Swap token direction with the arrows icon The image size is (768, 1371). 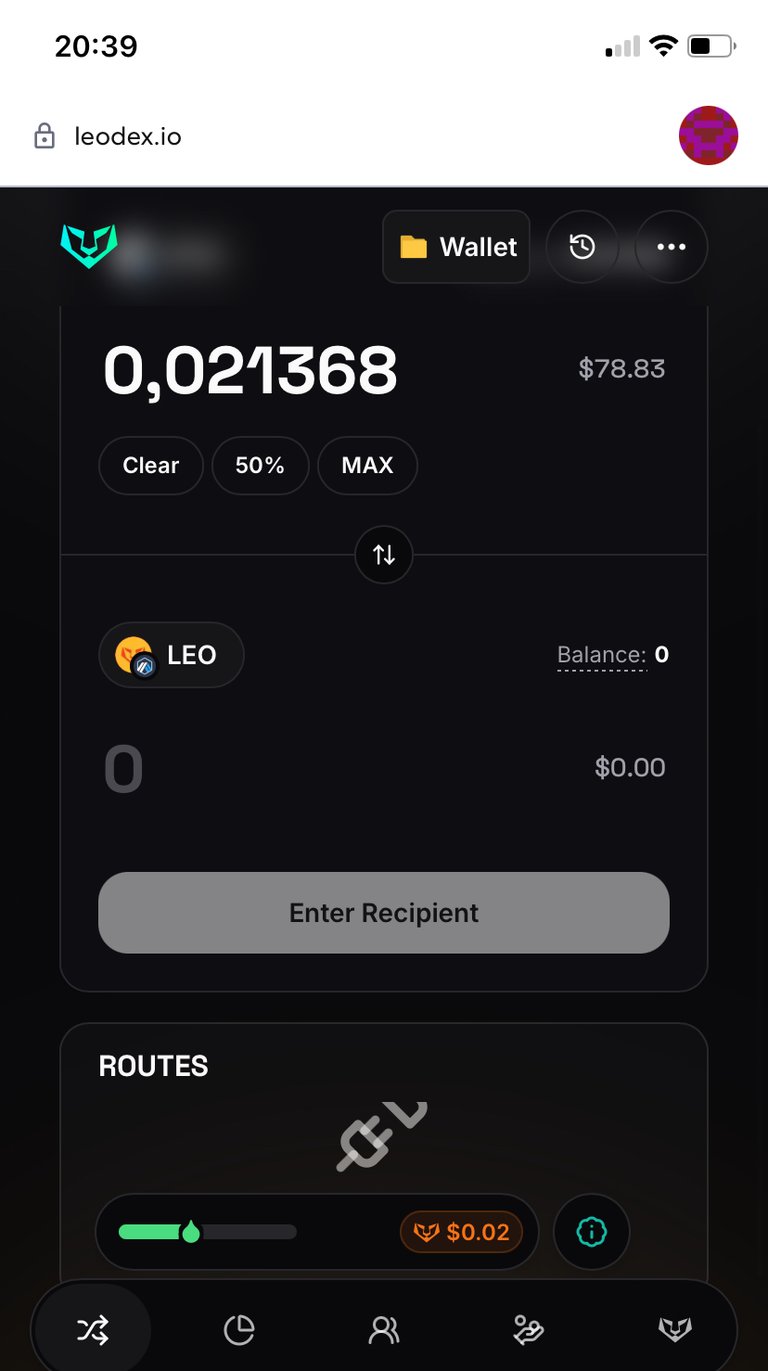384,554
